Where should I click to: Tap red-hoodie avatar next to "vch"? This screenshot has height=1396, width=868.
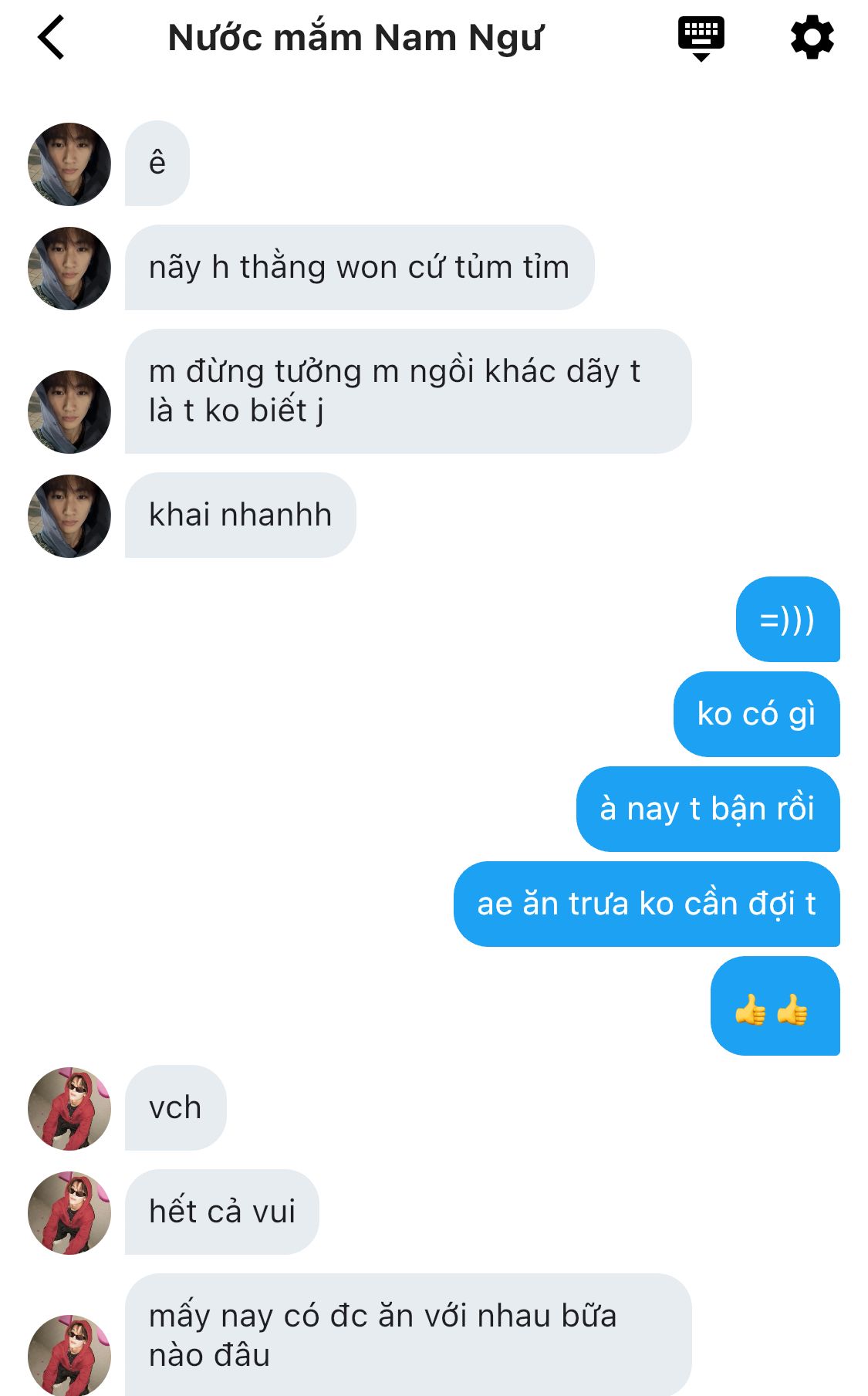click(x=69, y=1108)
